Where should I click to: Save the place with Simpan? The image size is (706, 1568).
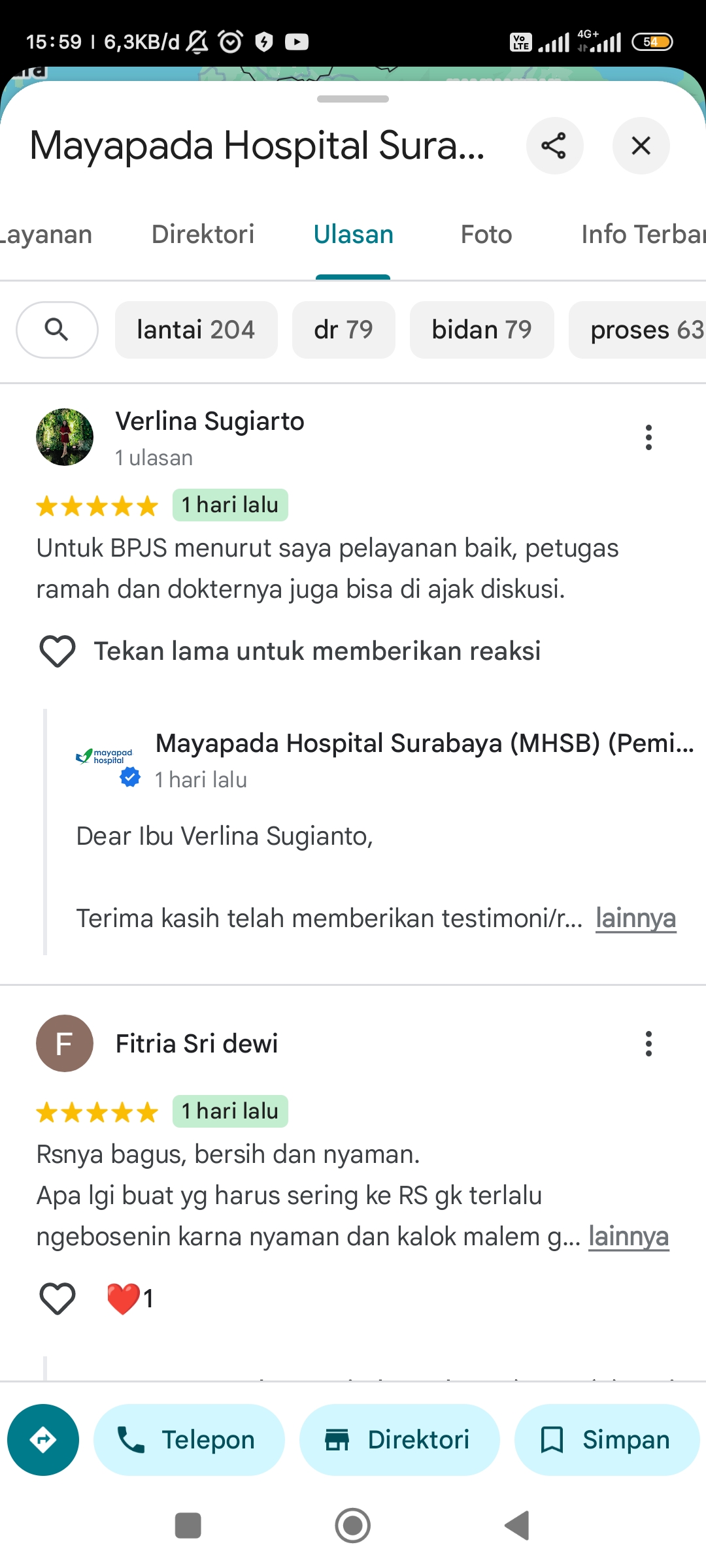pos(607,1440)
